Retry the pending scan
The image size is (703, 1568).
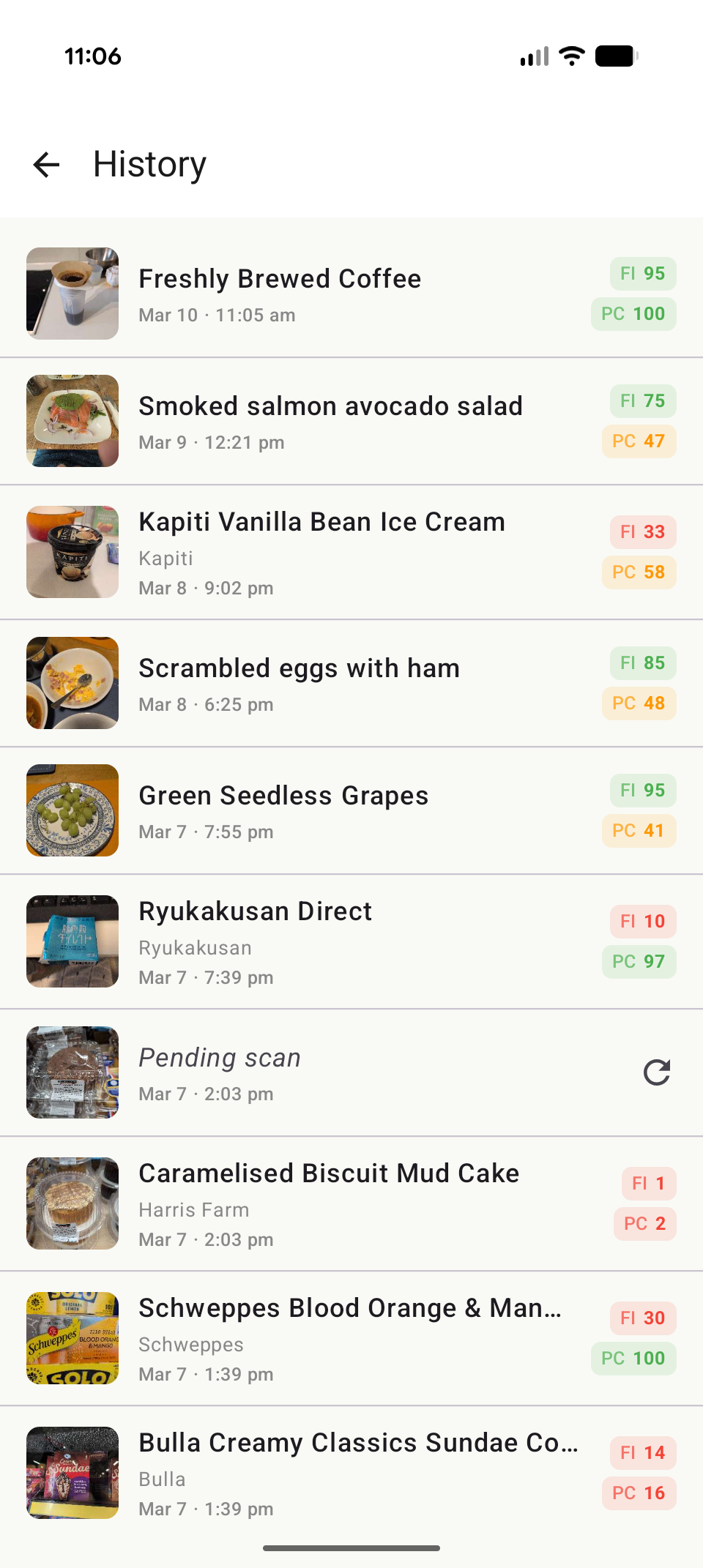(x=656, y=1072)
